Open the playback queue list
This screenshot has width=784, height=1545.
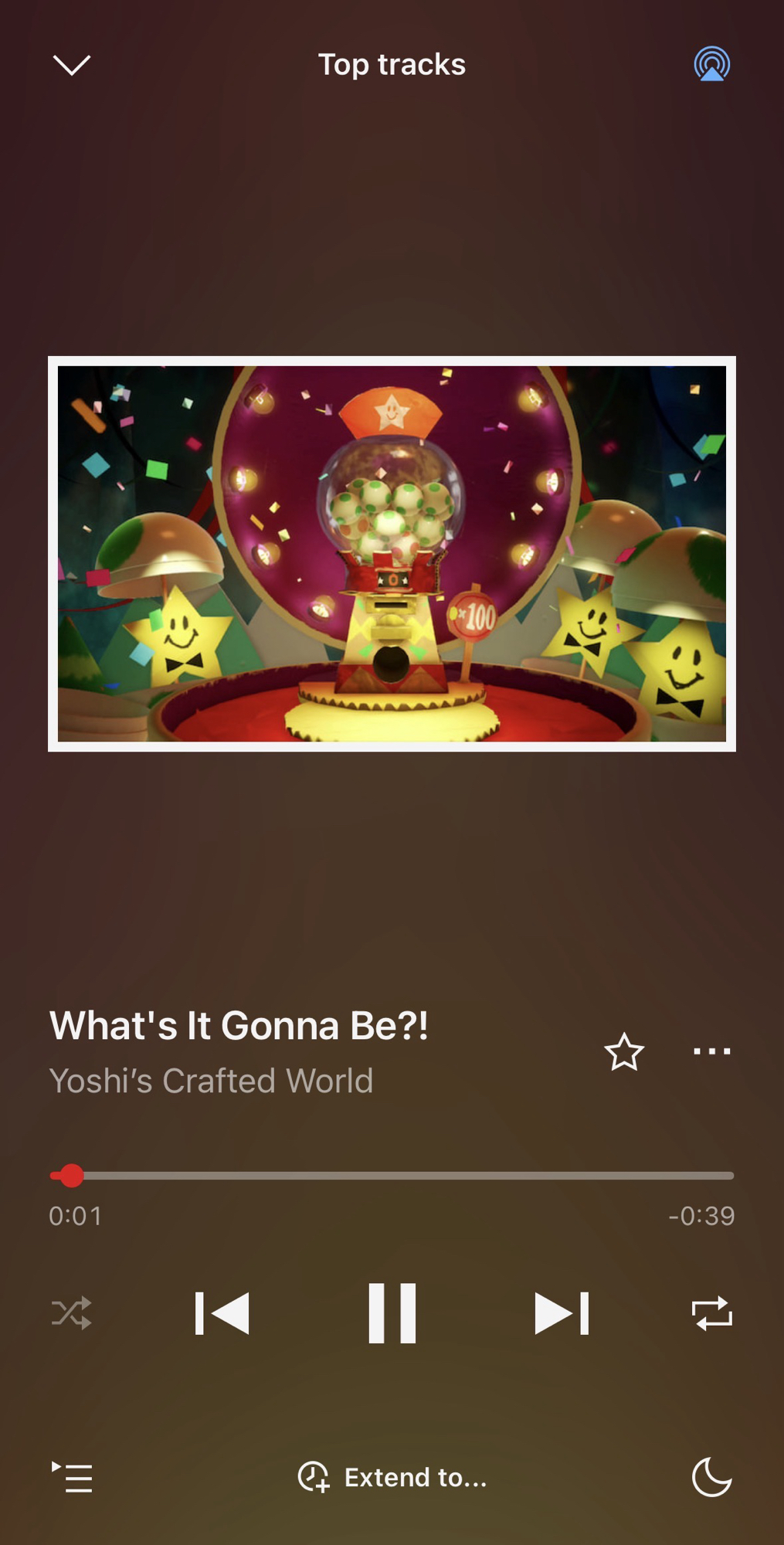pos(72,1477)
